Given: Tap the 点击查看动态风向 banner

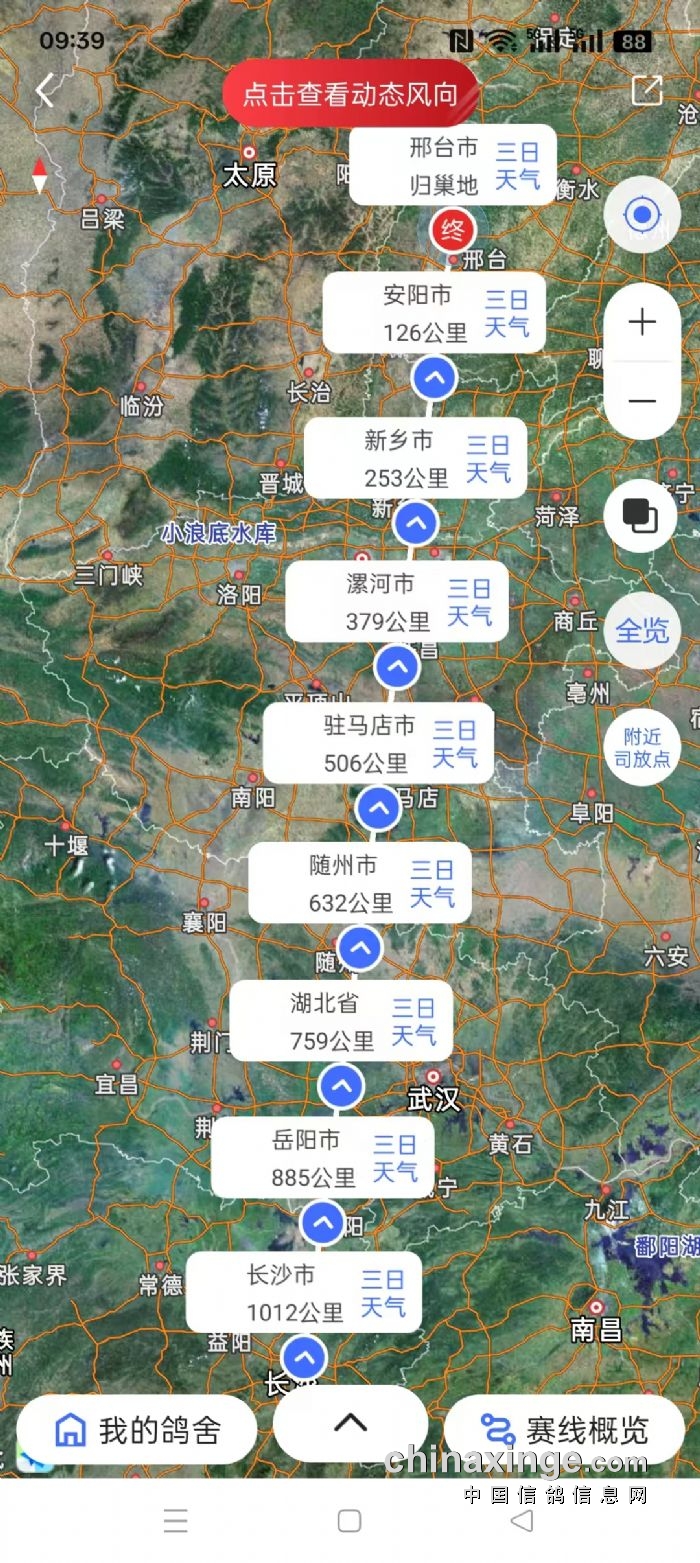Looking at the screenshot, I should [x=350, y=94].
